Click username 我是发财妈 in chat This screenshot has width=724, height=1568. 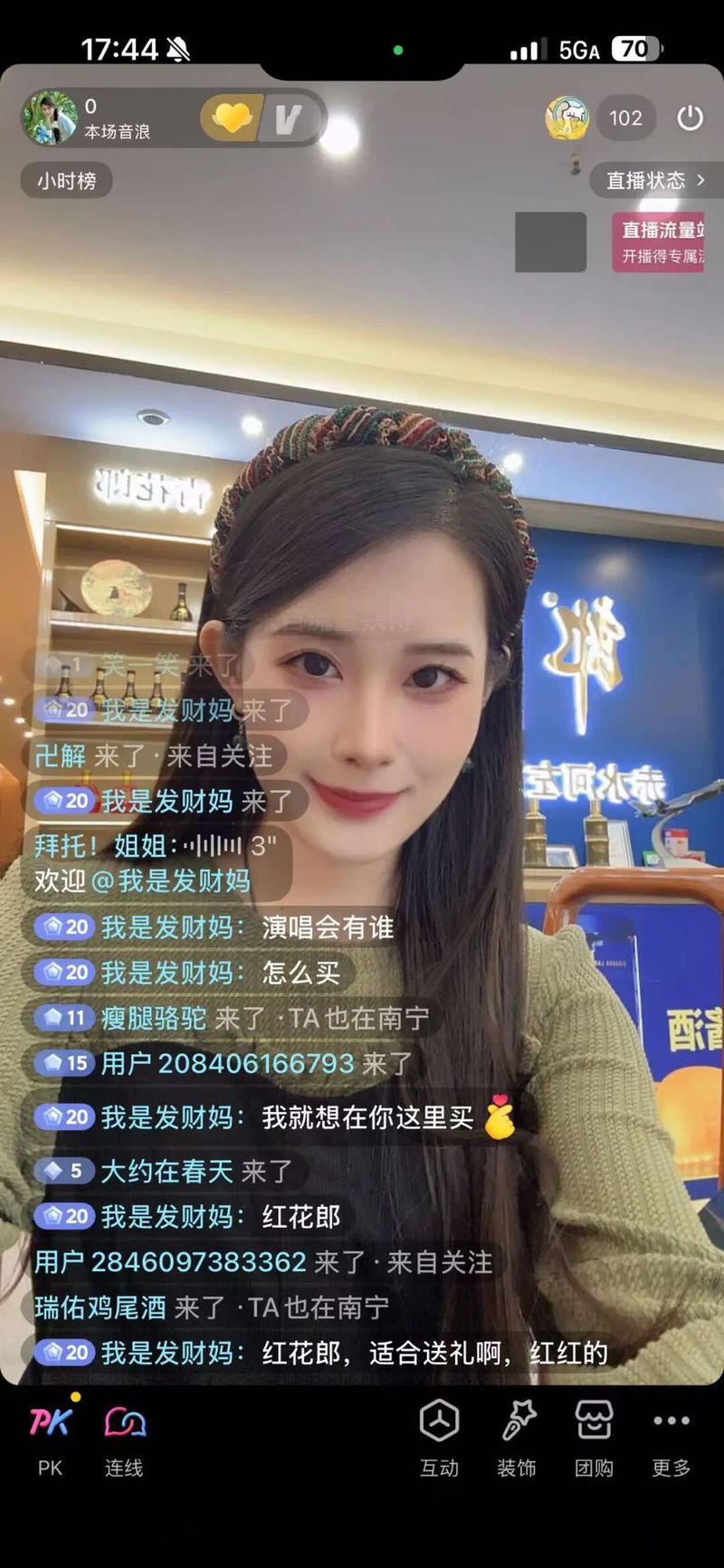[163, 928]
